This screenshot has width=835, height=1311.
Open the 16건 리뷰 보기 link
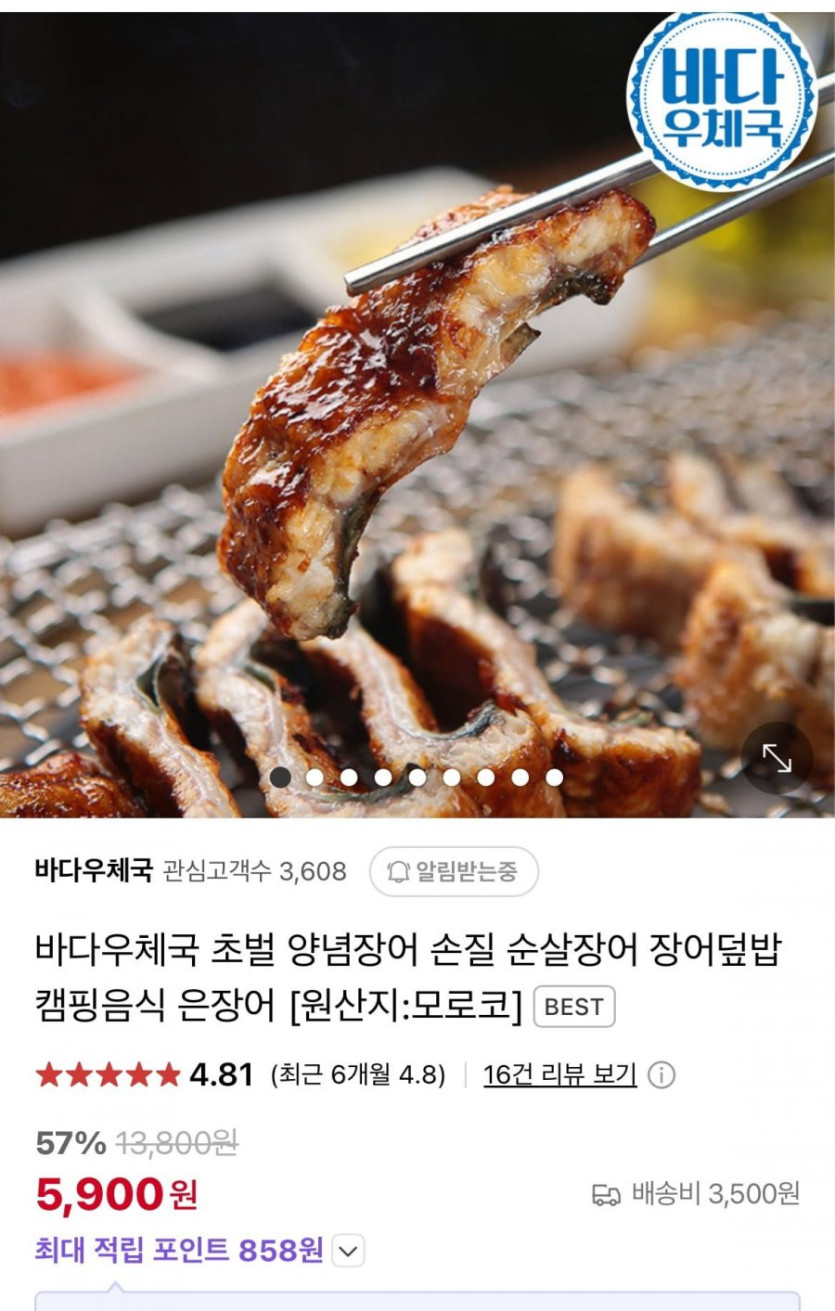pyautogui.click(x=559, y=1075)
